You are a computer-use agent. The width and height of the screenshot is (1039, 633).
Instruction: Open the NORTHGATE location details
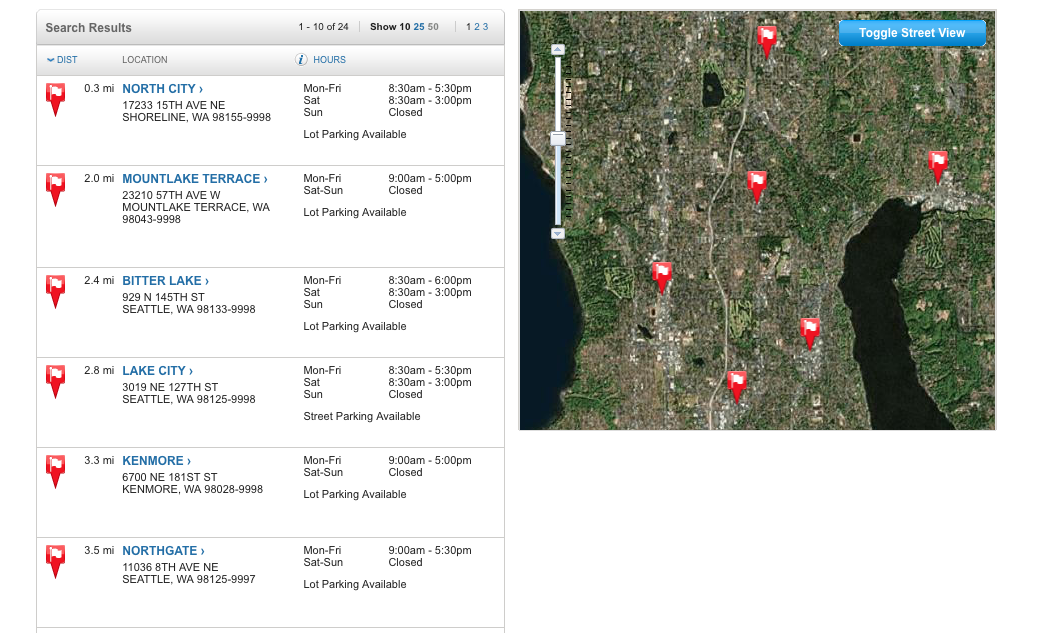point(163,551)
